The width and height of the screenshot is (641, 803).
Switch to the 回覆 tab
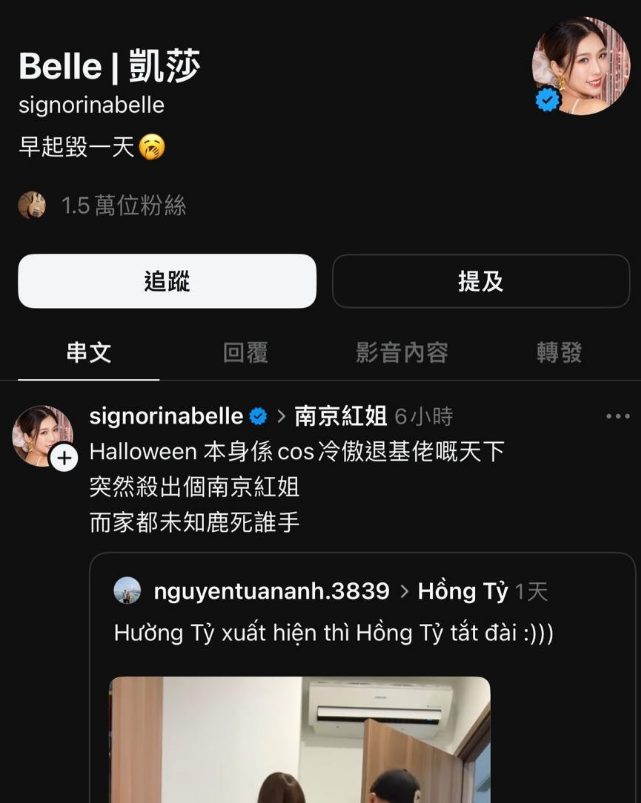[x=245, y=352]
